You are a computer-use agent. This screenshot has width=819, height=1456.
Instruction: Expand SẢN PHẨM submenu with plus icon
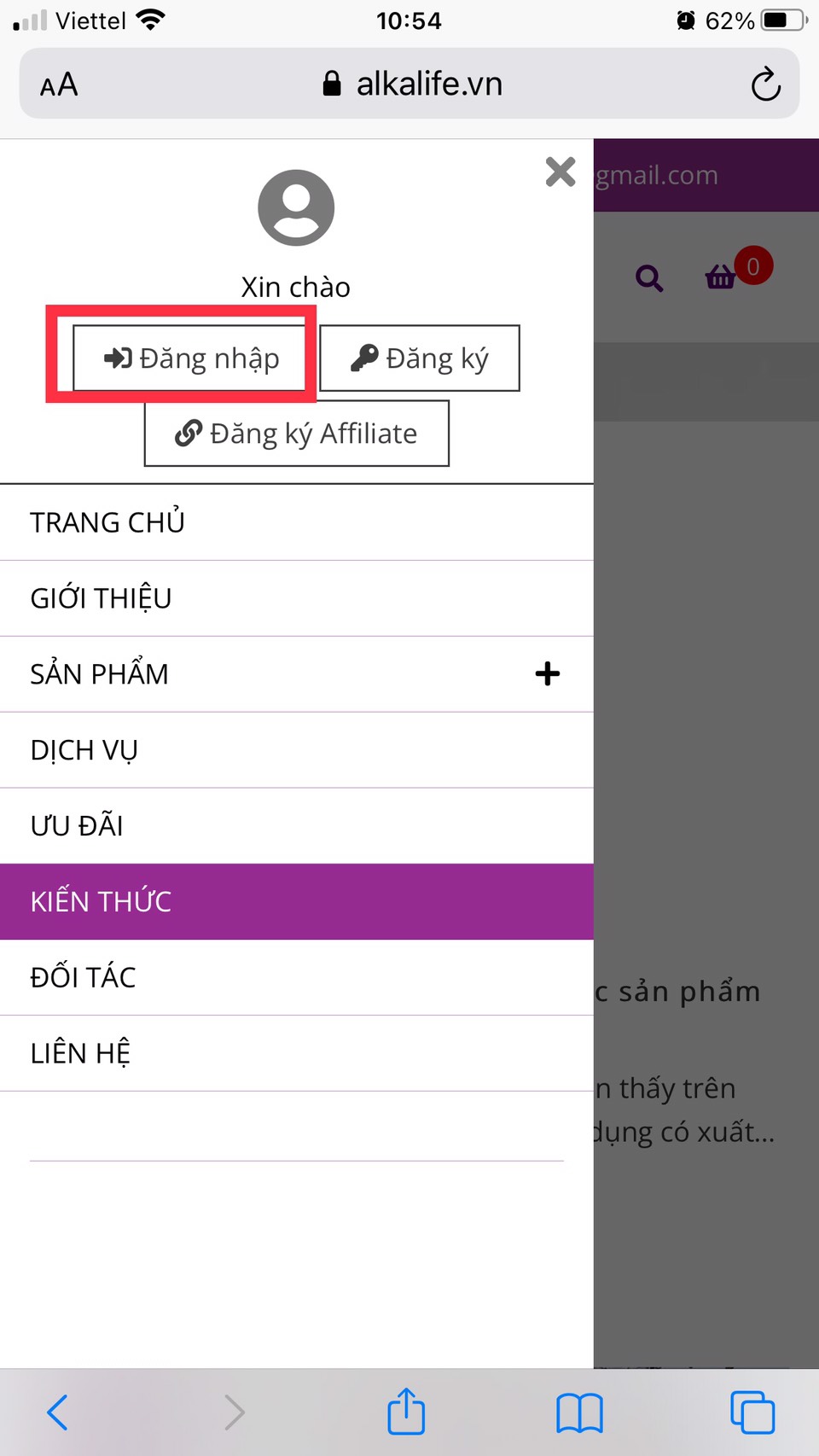click(x=547, y=674)
